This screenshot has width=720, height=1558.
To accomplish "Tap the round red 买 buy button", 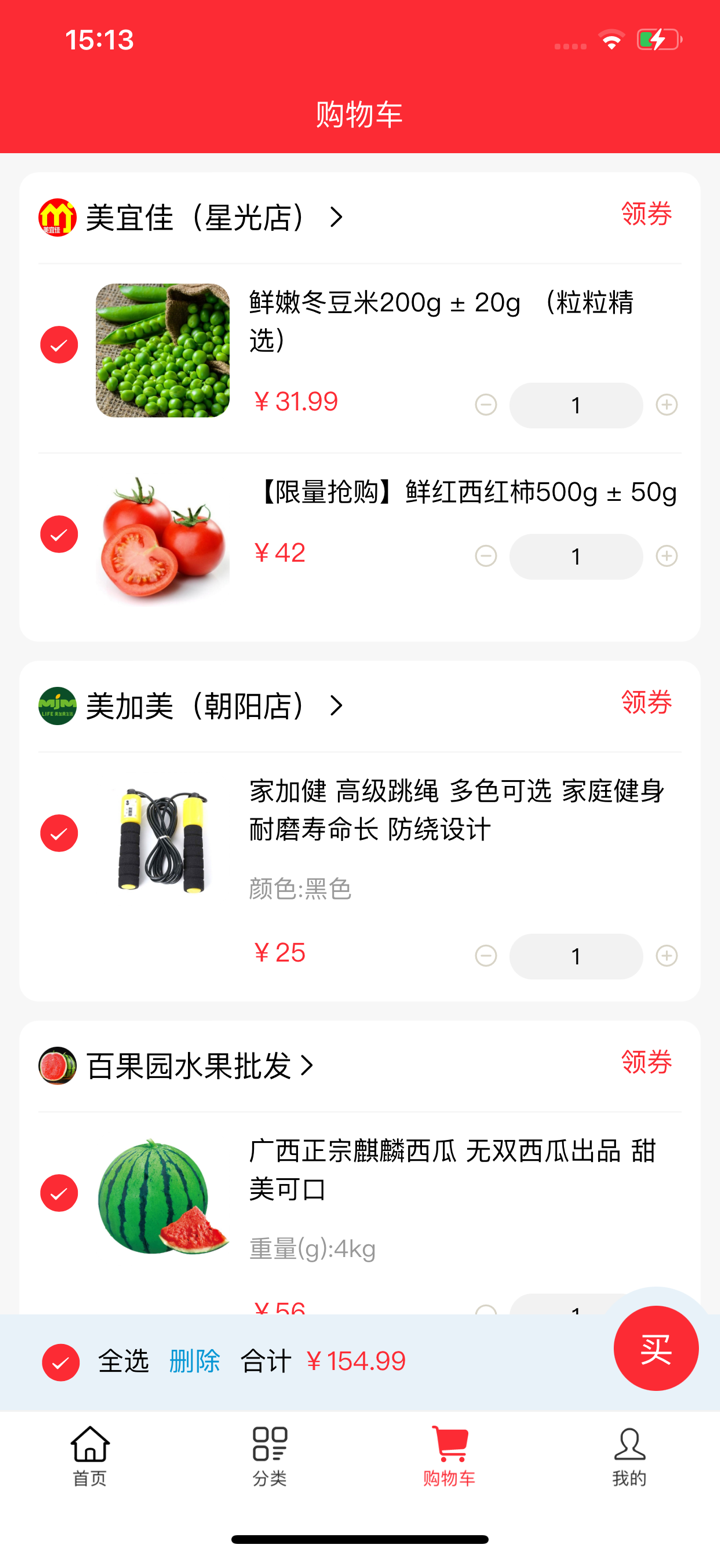I will [x=656, y=1348].
